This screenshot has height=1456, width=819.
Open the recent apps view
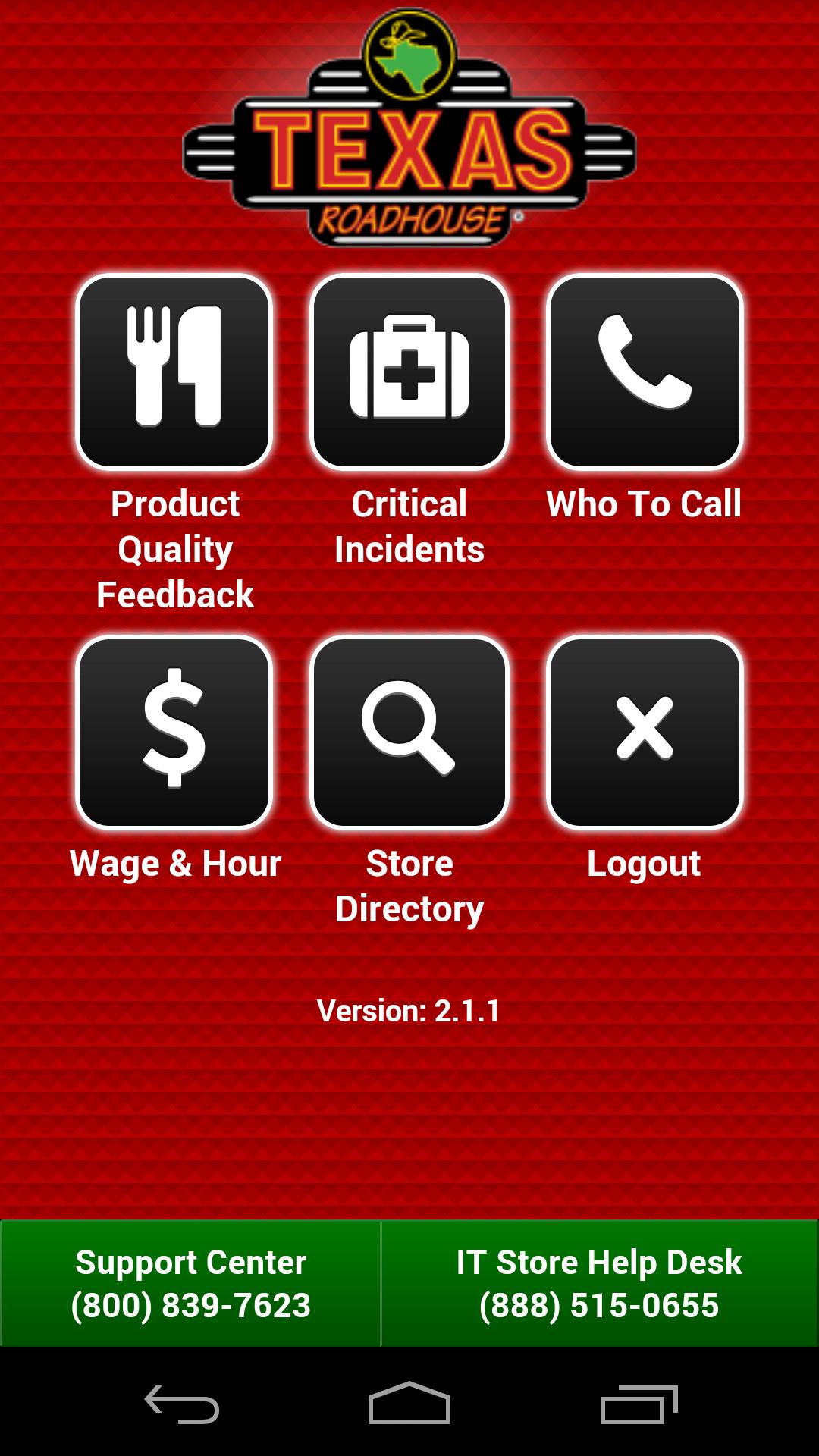[x=639, y=1404]
